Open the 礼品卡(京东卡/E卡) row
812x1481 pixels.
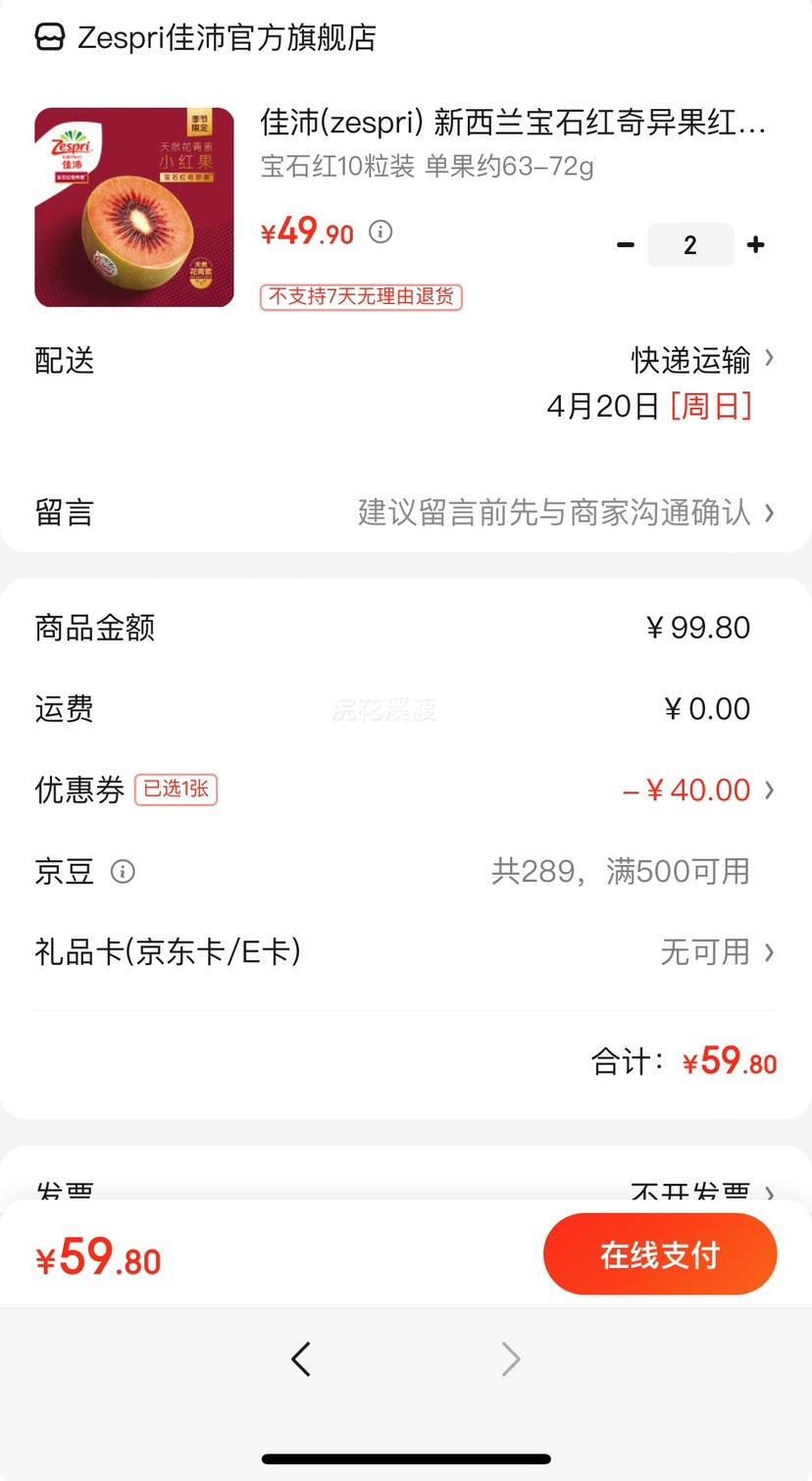tap(406, 951)
